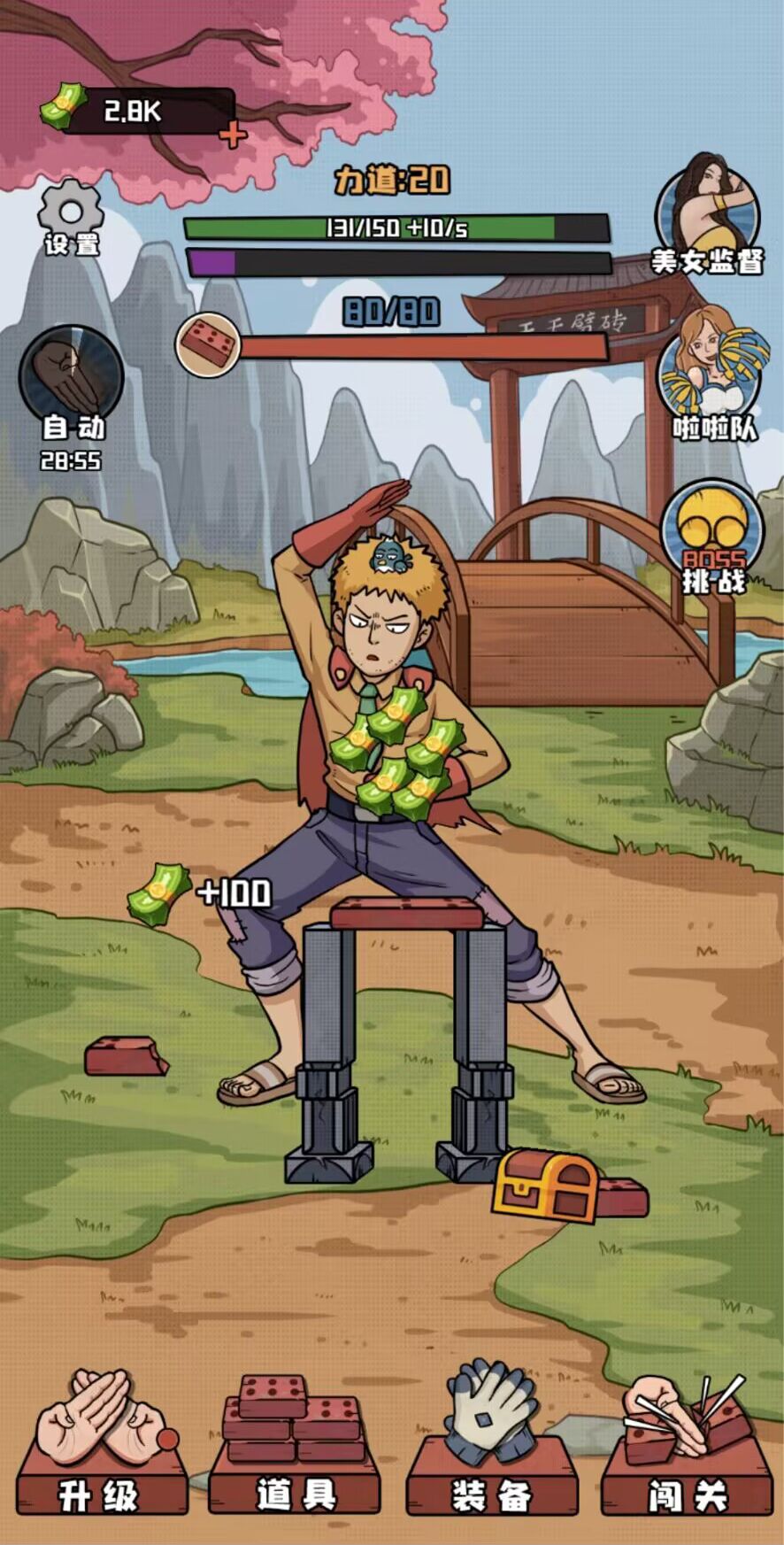Open the 装备 equipment menu
The height and width of the screenshot is (1545, 784).
(x=491, y=1445)
